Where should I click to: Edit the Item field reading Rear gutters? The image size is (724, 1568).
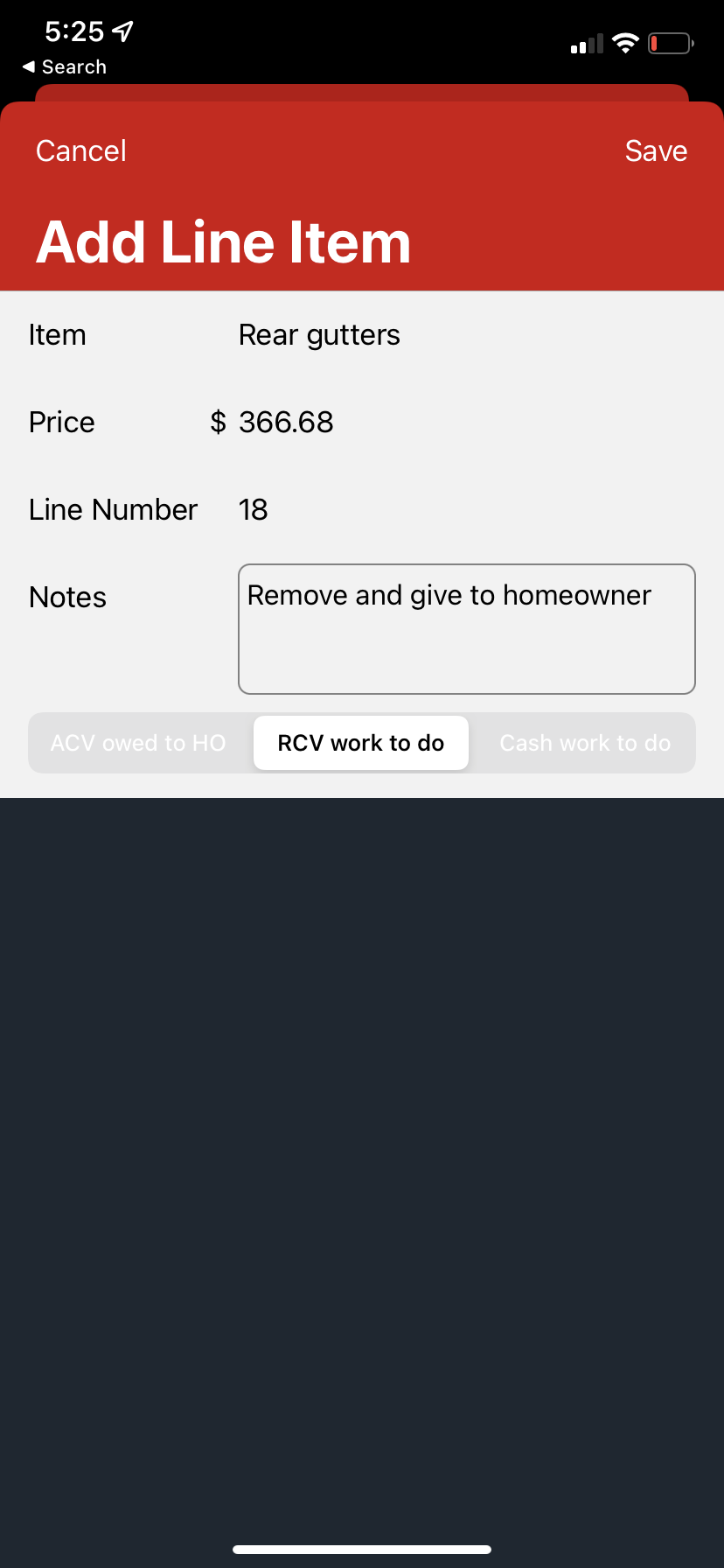pos(466,335)
